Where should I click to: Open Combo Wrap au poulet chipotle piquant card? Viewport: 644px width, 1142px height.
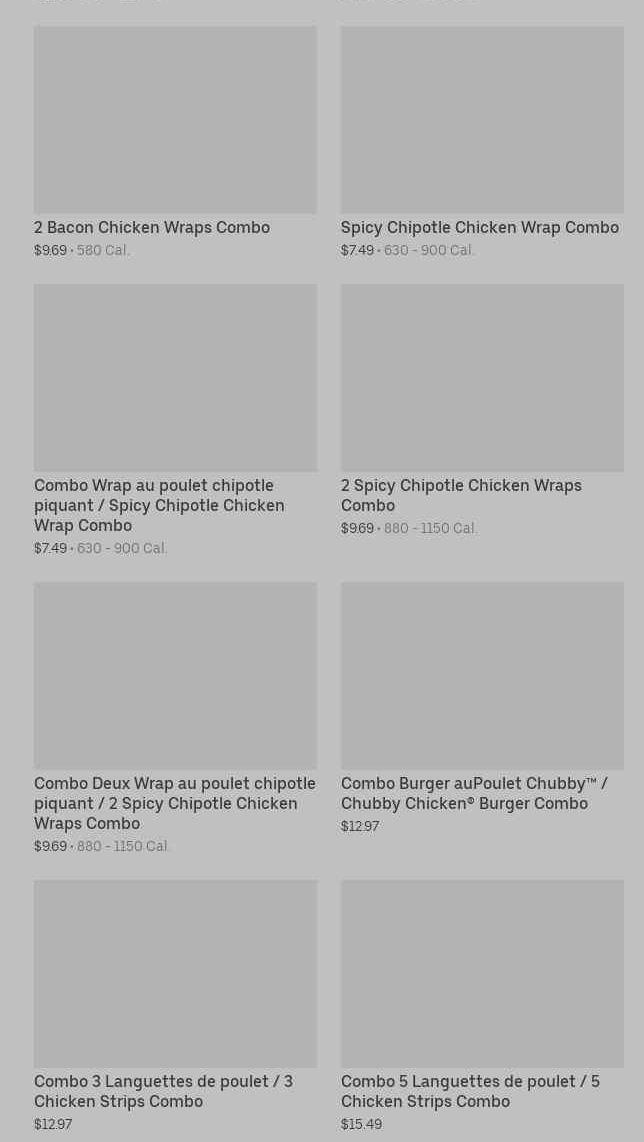click(175, 420)
